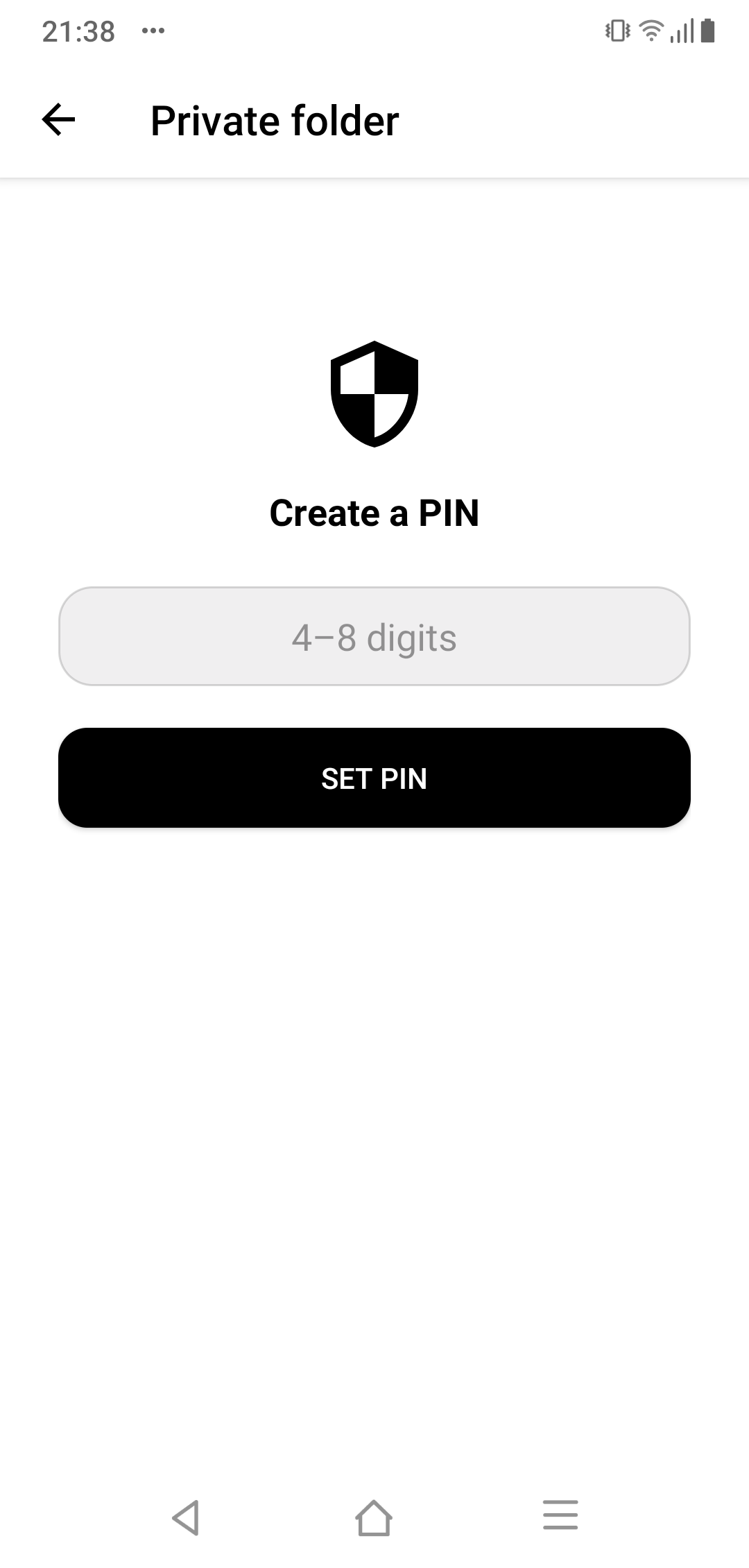This screenshot has height=1568, width=749.
Task: Focus the 4–8 digits PIN field
Action: coord(374,637)
